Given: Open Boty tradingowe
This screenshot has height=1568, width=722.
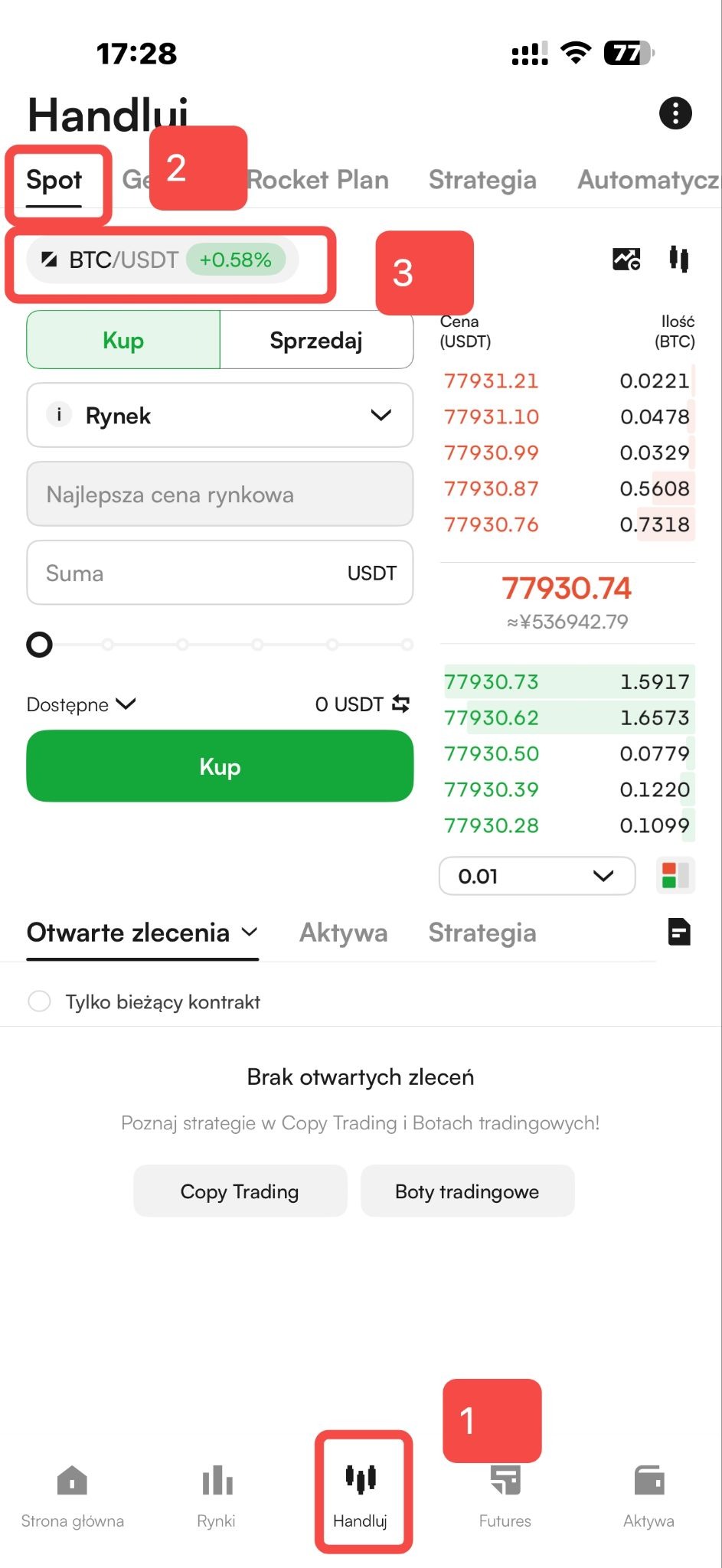Looking at the screenshot, I should point(467,1191).
